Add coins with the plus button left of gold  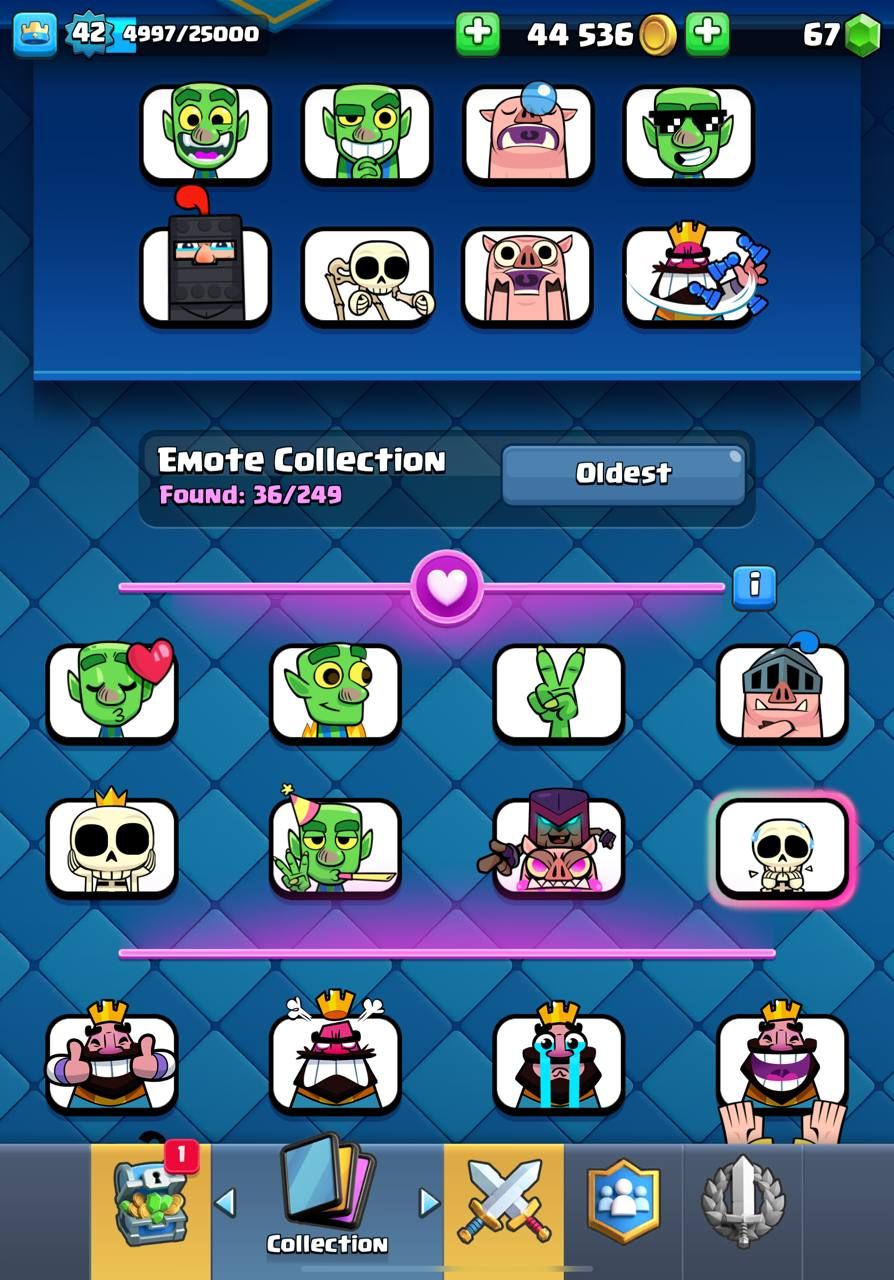(478, 34)
